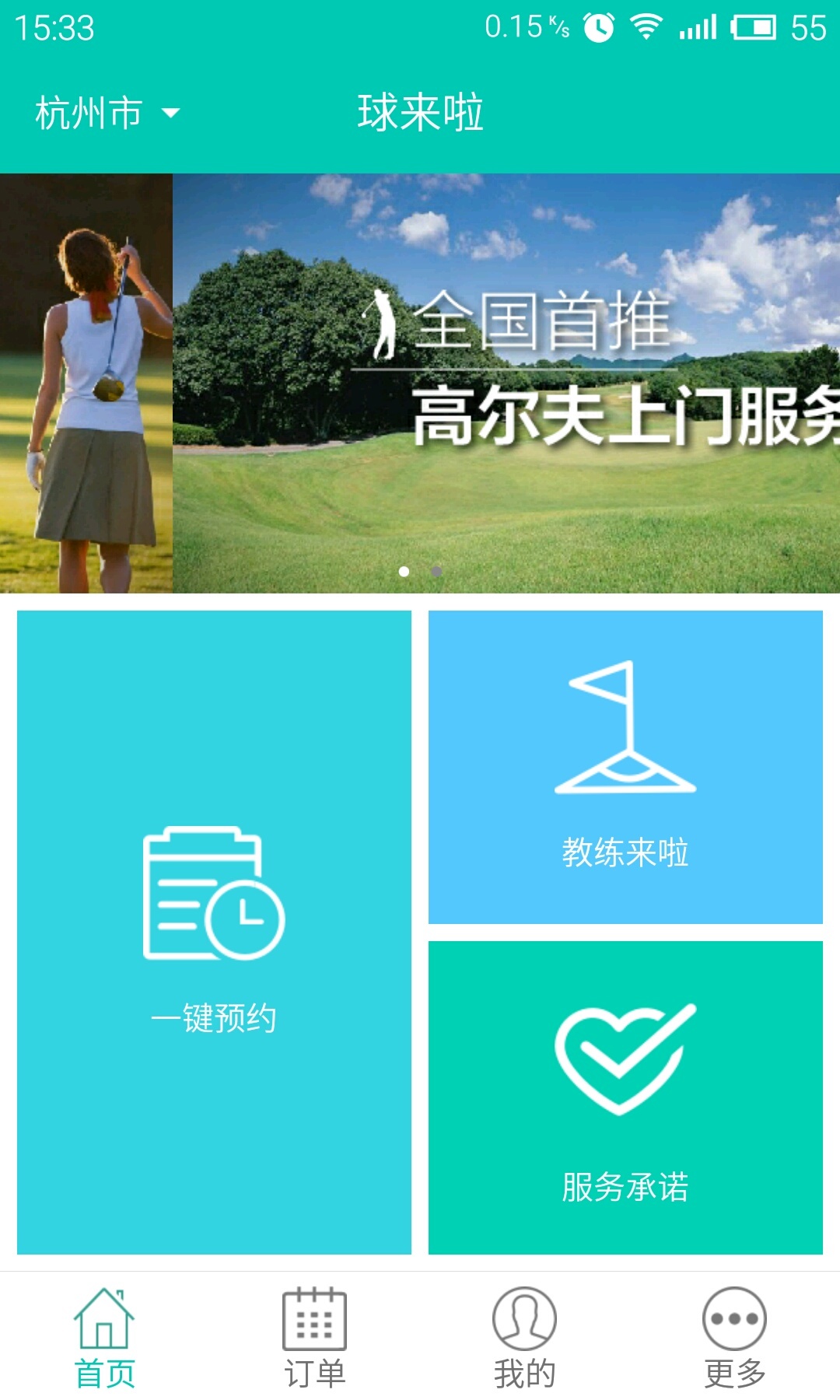
Task: Switch to the 更多 tab
Action: (735, 1338)
